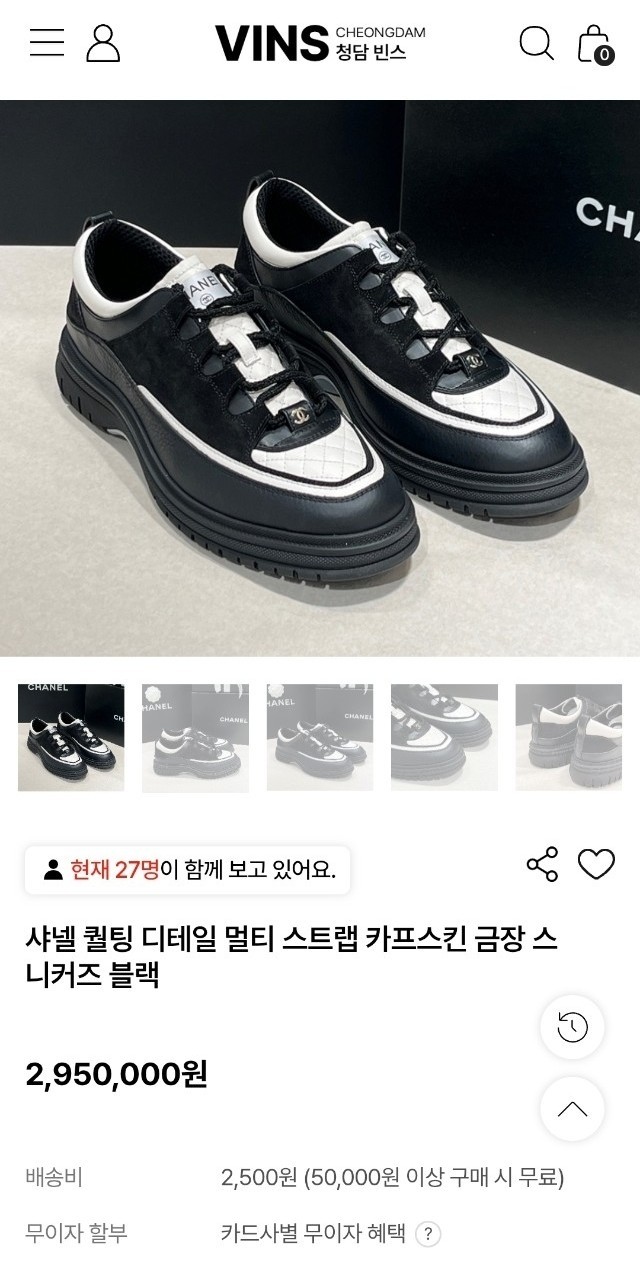Open my account profile

(103, 43)
